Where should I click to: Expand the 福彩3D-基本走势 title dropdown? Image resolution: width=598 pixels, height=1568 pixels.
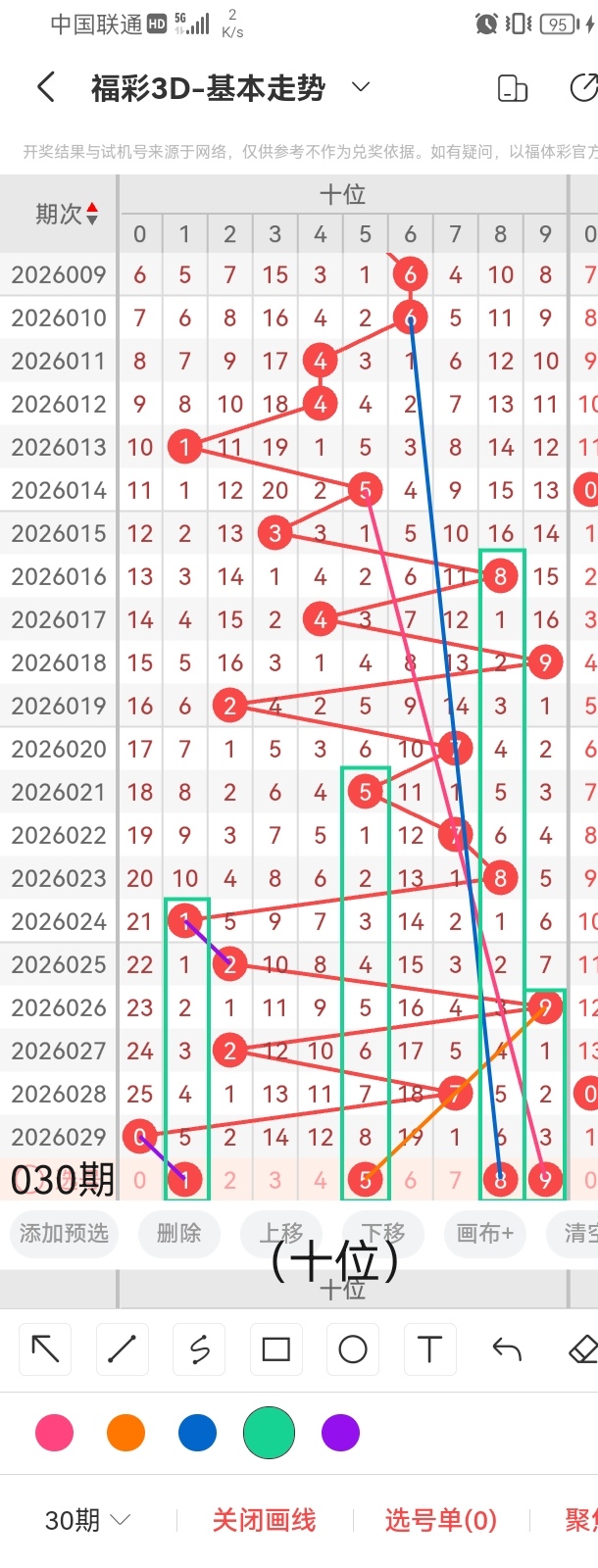pyautogui.click(x=361, y=87)
